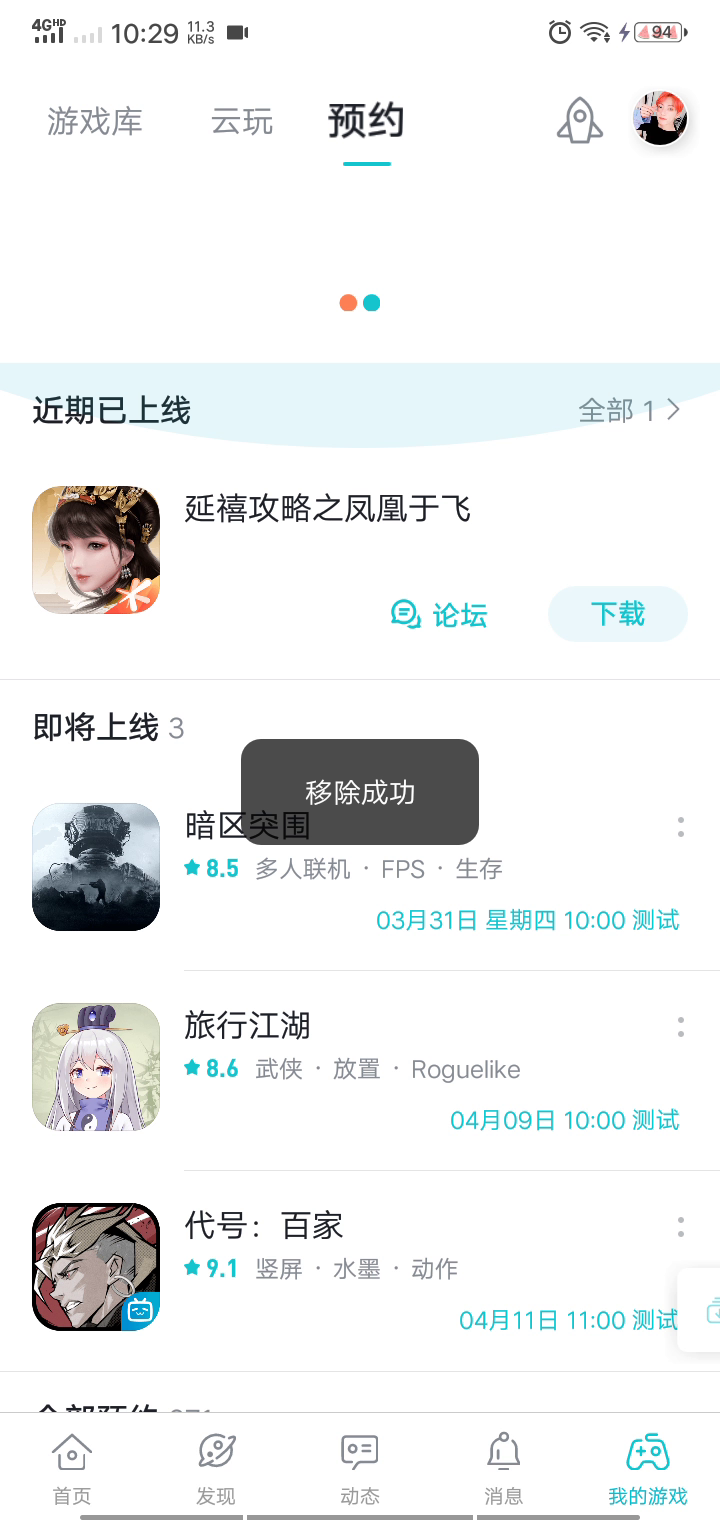The image size is (720, 1520).
Task: Open more options for 代号：百家
Action: [x=680, y=1227]
